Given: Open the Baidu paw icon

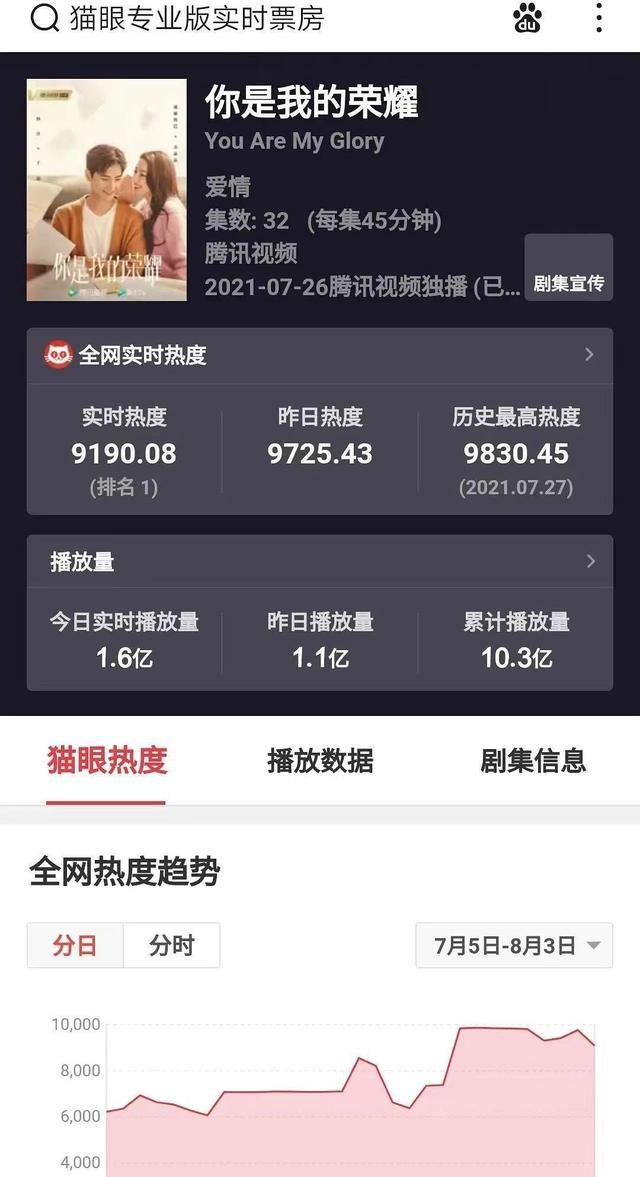Looking at the screenshot, I should tap(527, 18).
